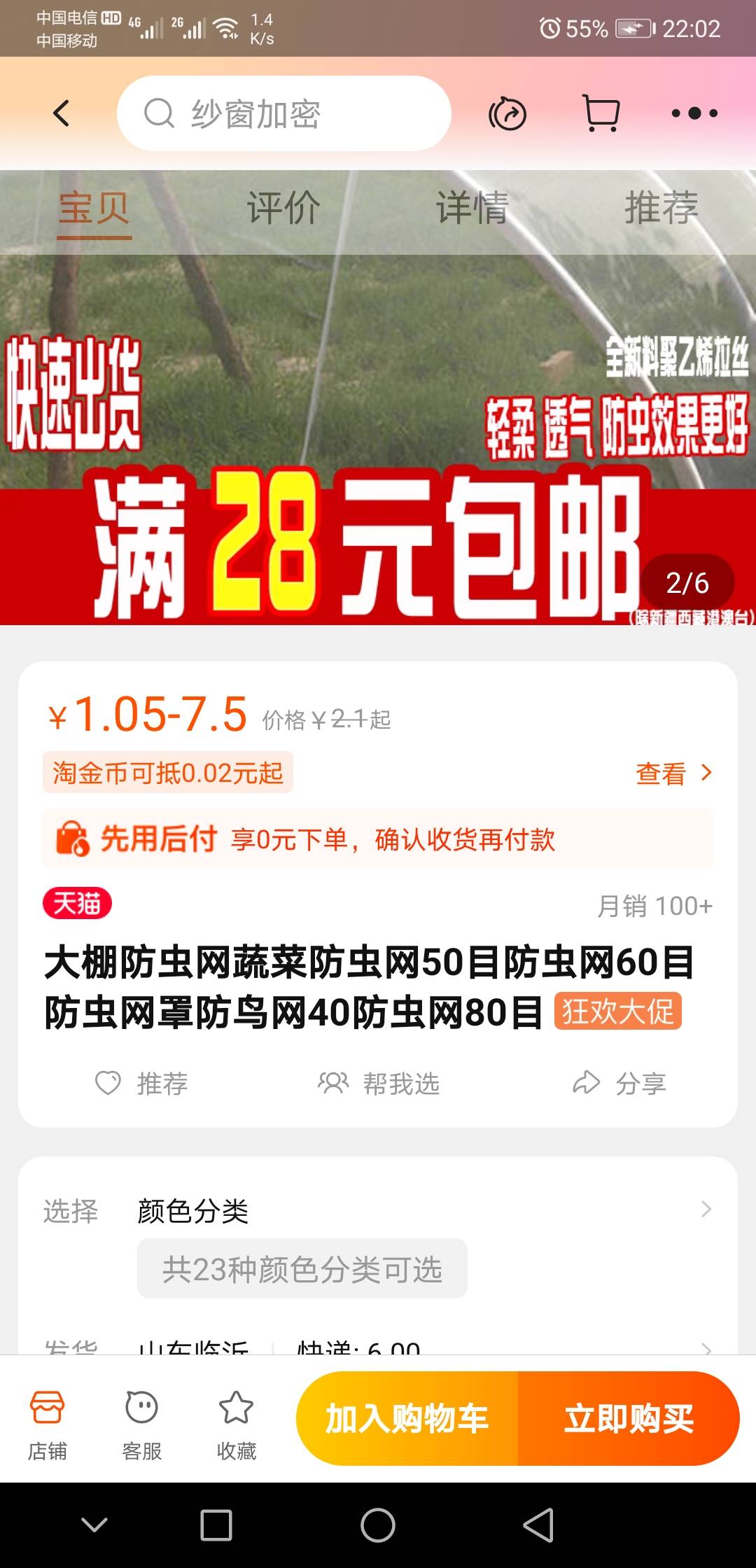
Task: Tap the heart 推荐 button
Action: click(142, 1084)
